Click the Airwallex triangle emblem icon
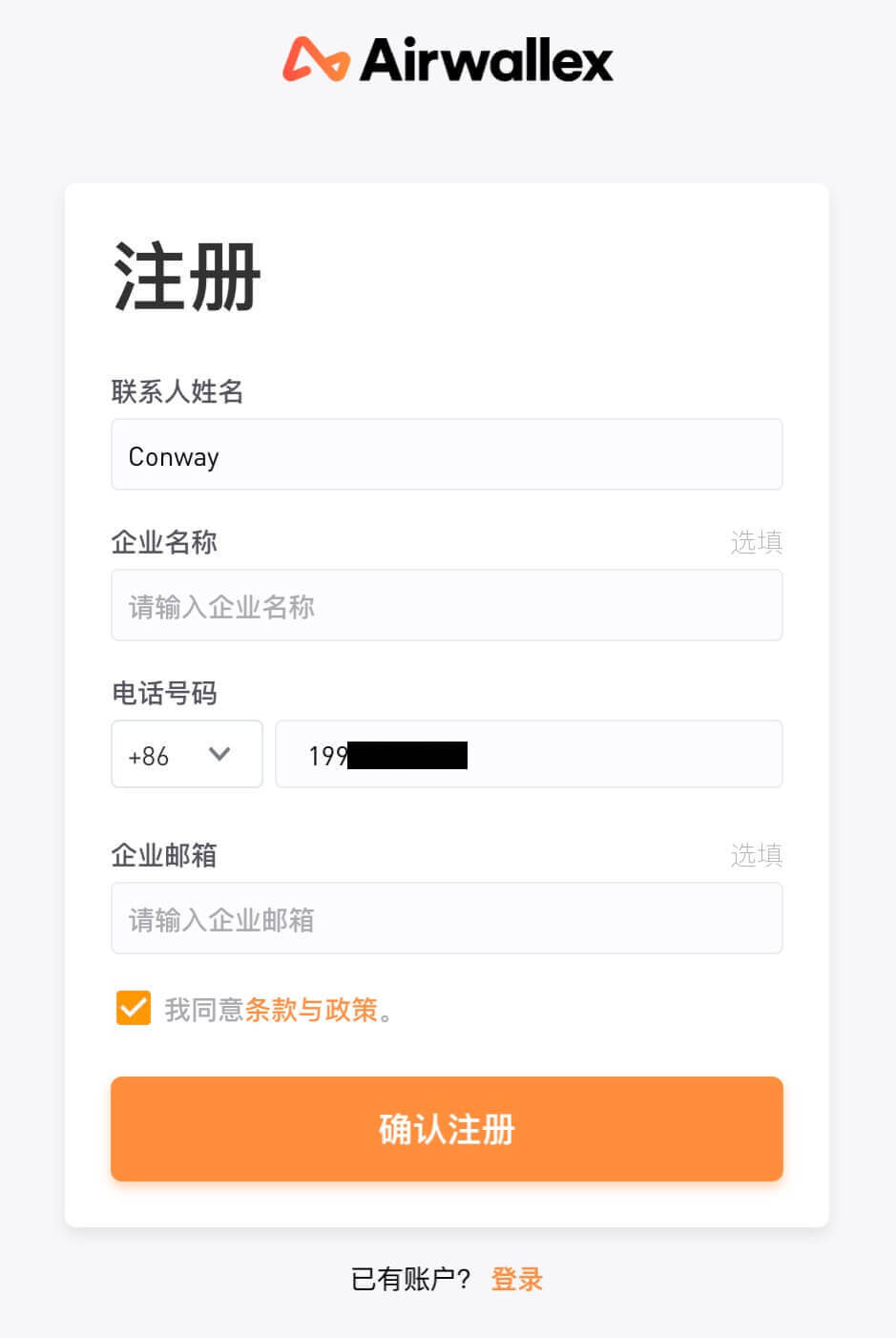896x1338 pixels. point(315,60)
